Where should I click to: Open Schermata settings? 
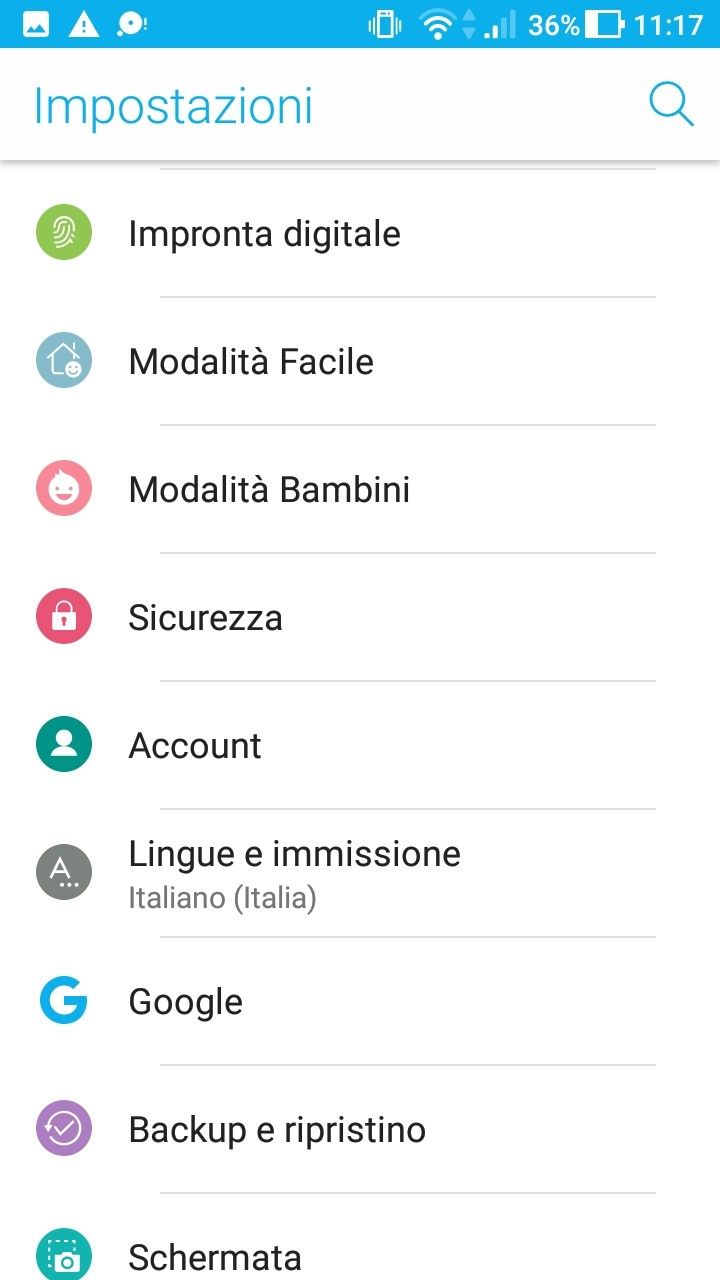coord(215,1256)
